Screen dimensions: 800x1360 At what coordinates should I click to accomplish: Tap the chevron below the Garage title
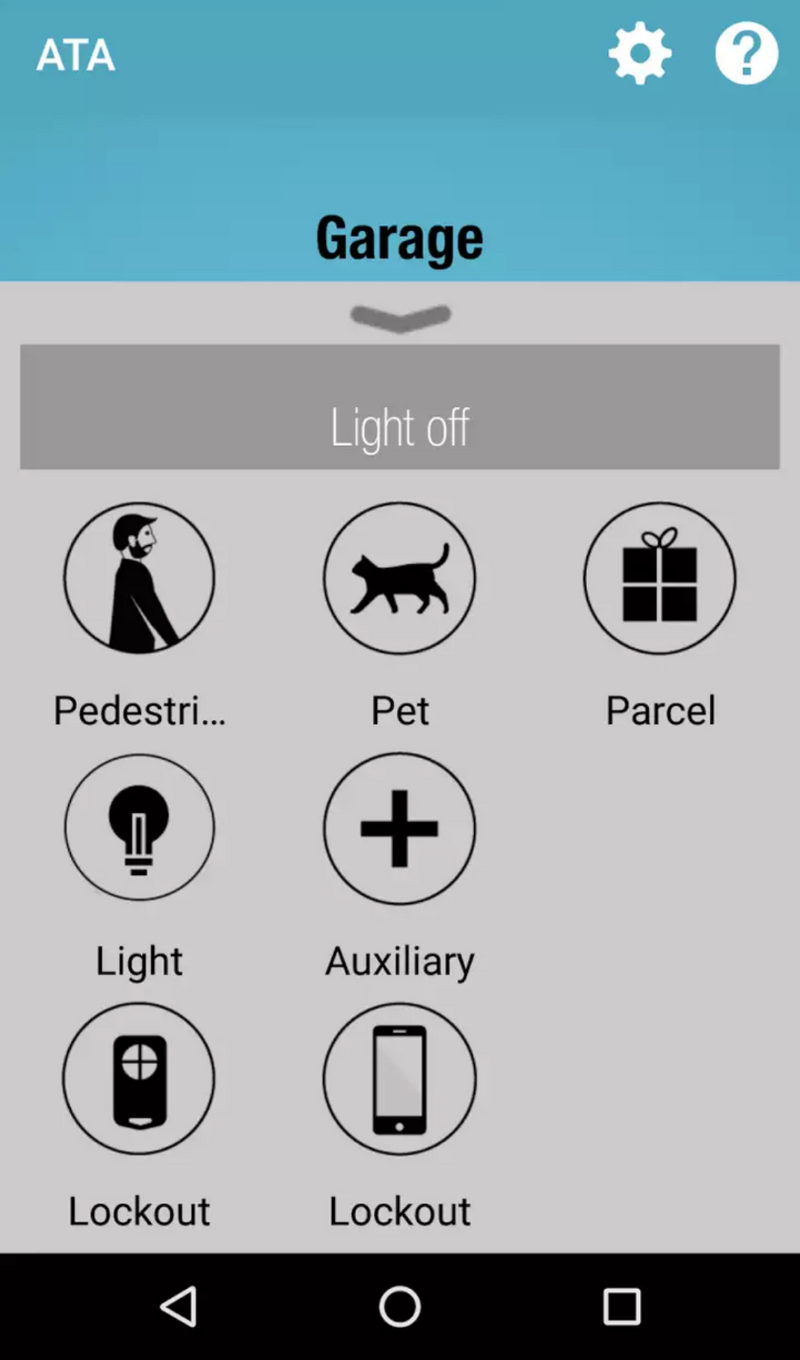tap(399, 316)
